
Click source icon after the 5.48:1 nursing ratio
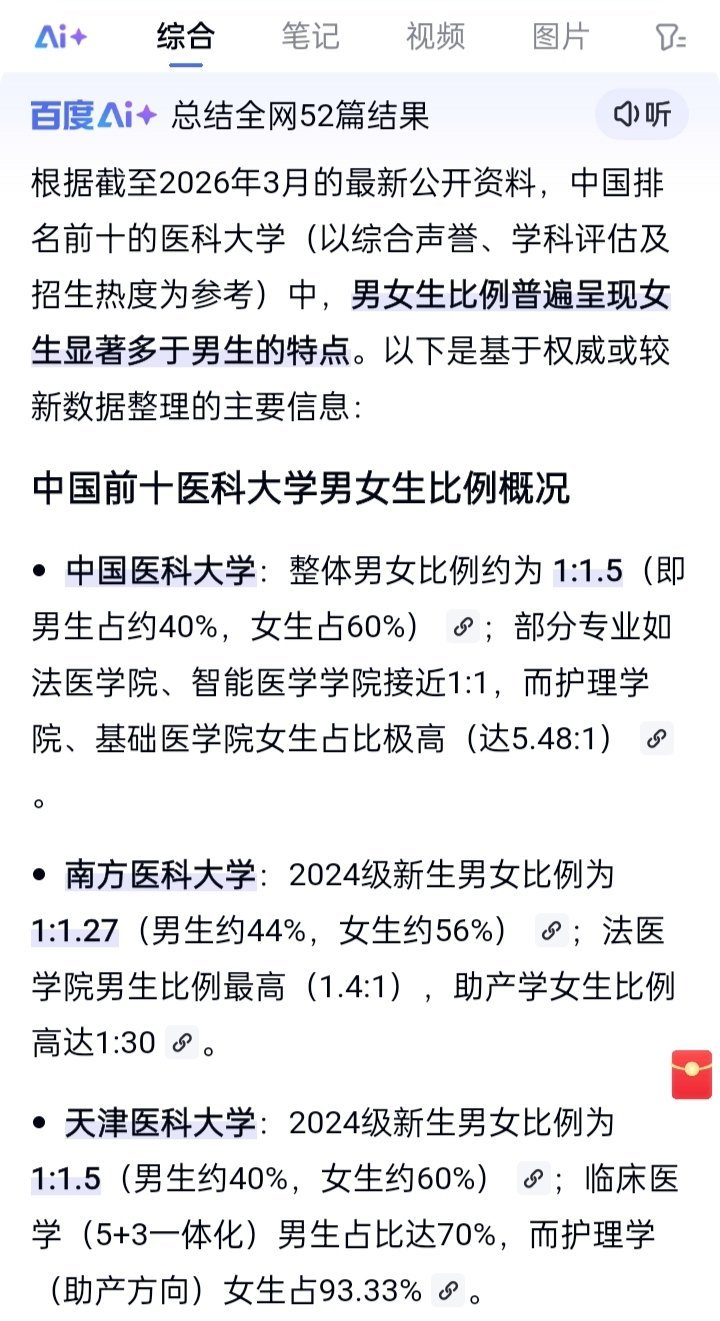(656, 739)
